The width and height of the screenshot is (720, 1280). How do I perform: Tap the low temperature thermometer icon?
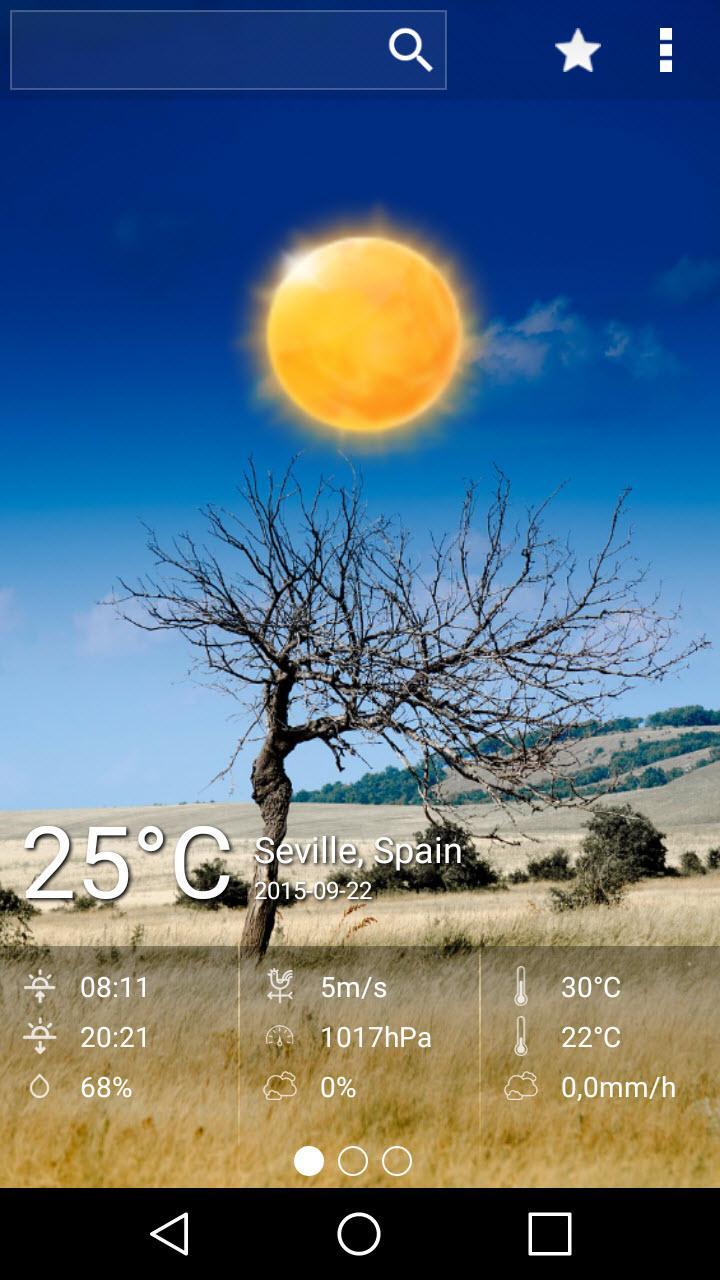522,1037
